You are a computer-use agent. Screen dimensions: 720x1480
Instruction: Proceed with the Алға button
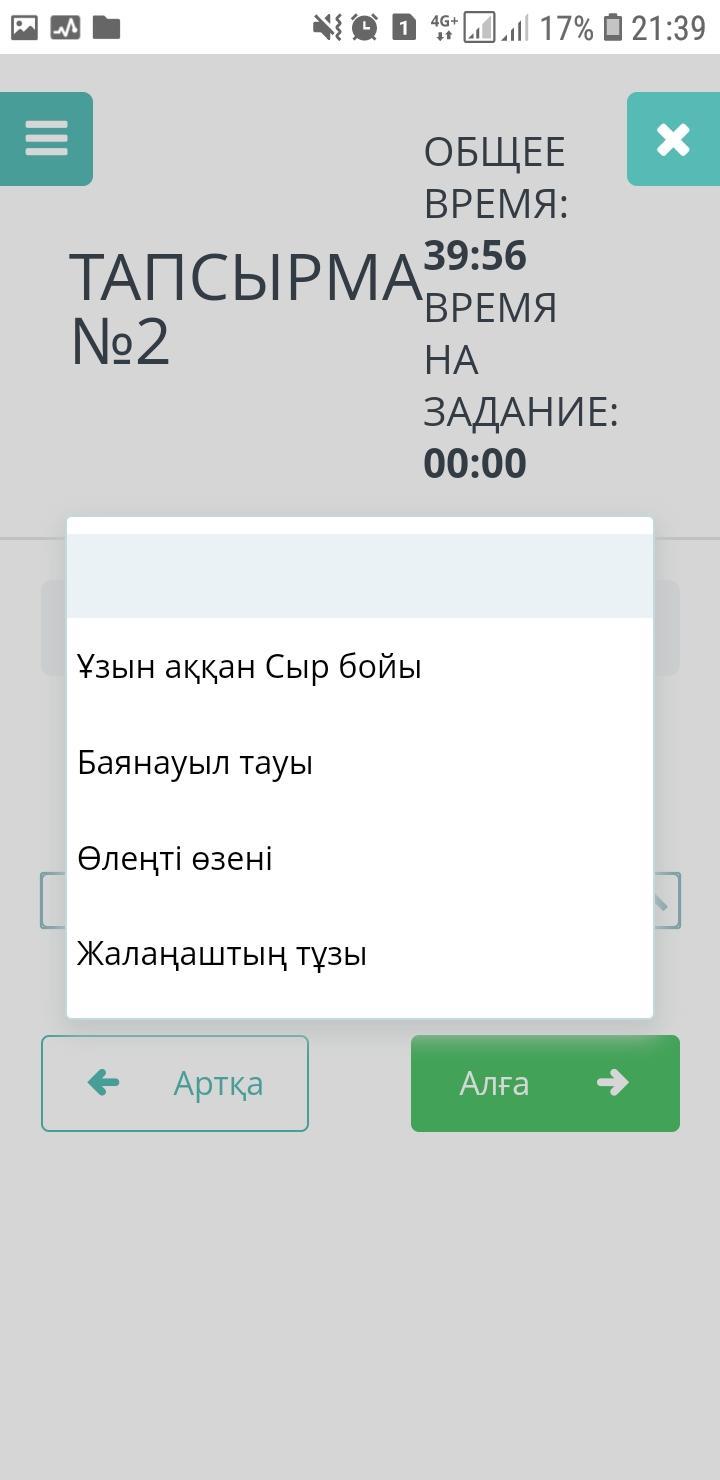pyautogui.click(x=545, y=1083)
